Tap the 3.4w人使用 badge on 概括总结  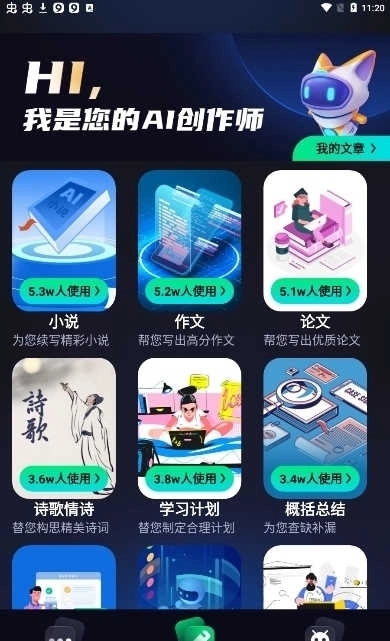tap(315, 478)
